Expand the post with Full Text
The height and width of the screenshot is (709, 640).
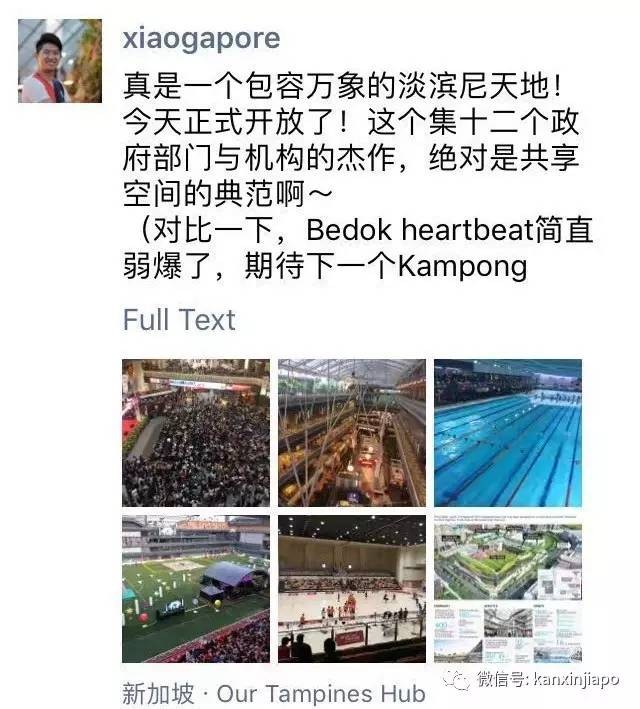click(x=179, y=320)
